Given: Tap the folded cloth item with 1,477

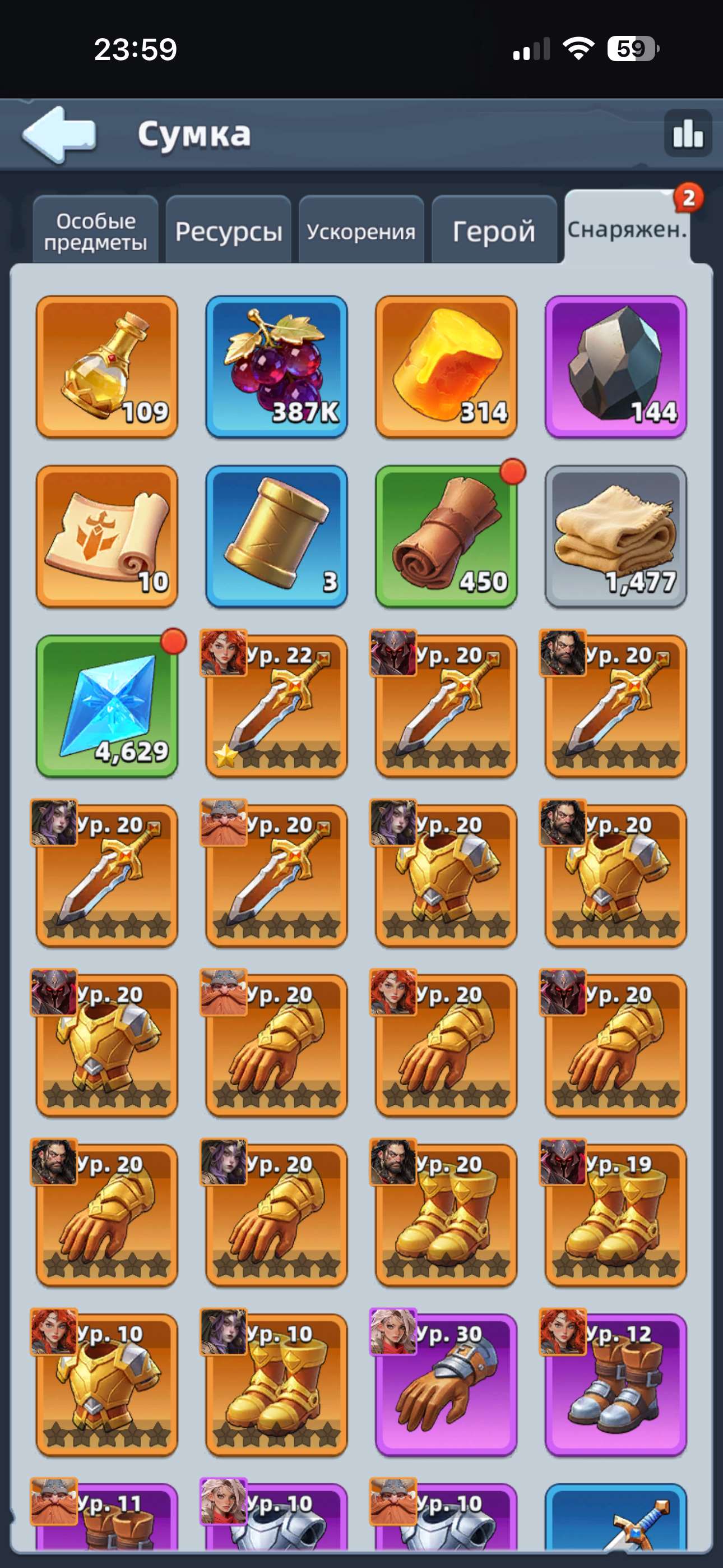Looking at the screenshot, I should point(616,537).
